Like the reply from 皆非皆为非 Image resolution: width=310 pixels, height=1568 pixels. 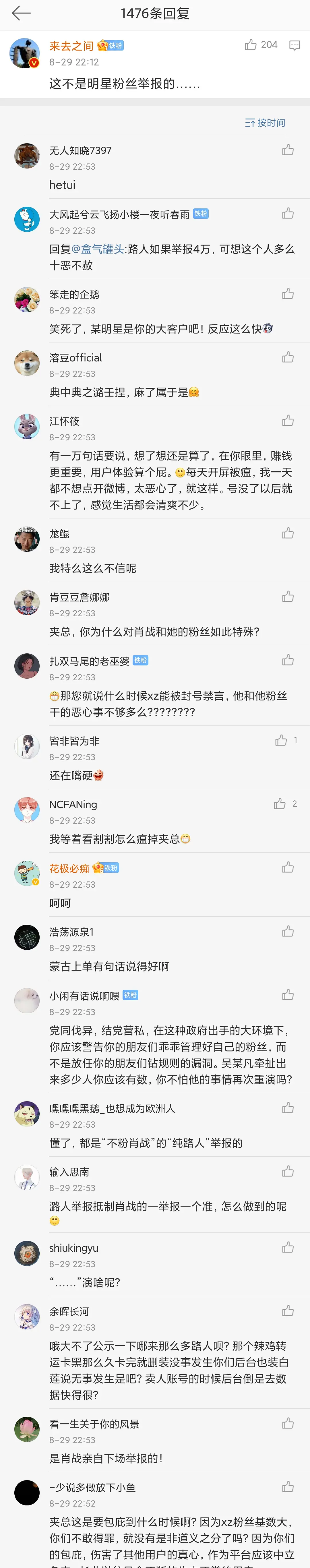pos(281,741)
